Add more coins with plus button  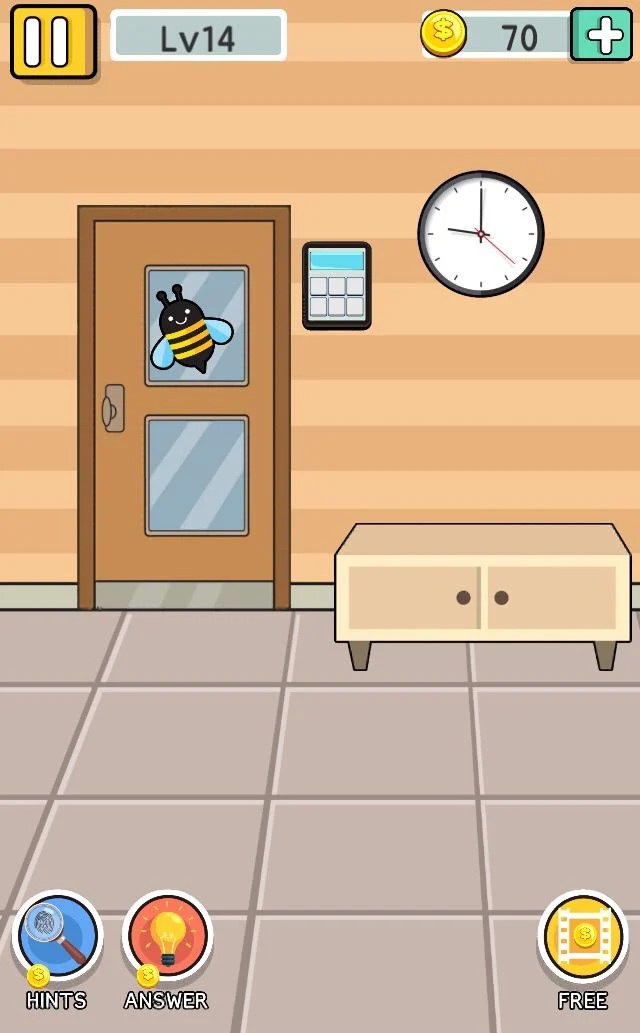pos(602,35)
